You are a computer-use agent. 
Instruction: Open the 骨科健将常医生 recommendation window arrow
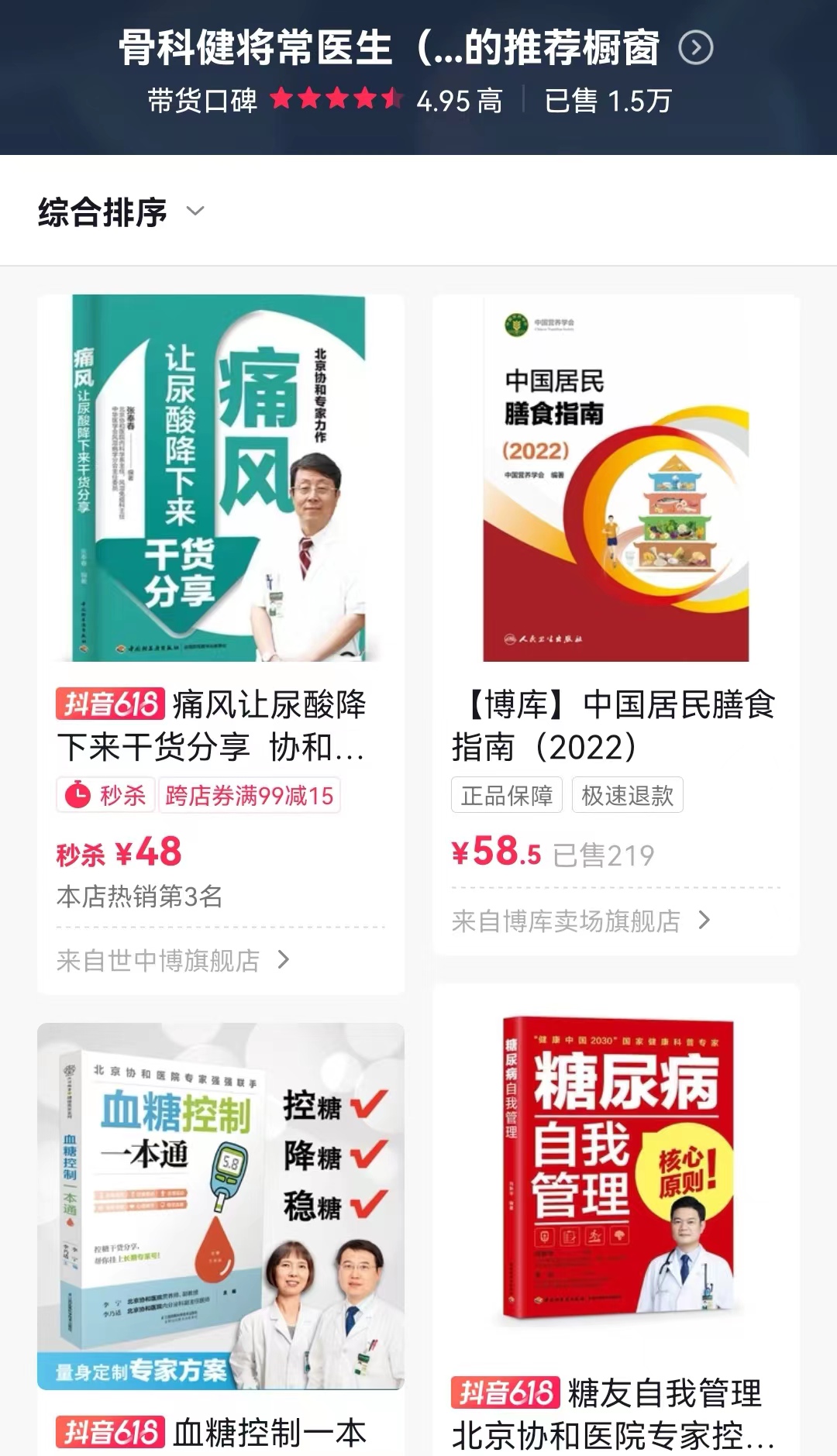click(695, 48)
